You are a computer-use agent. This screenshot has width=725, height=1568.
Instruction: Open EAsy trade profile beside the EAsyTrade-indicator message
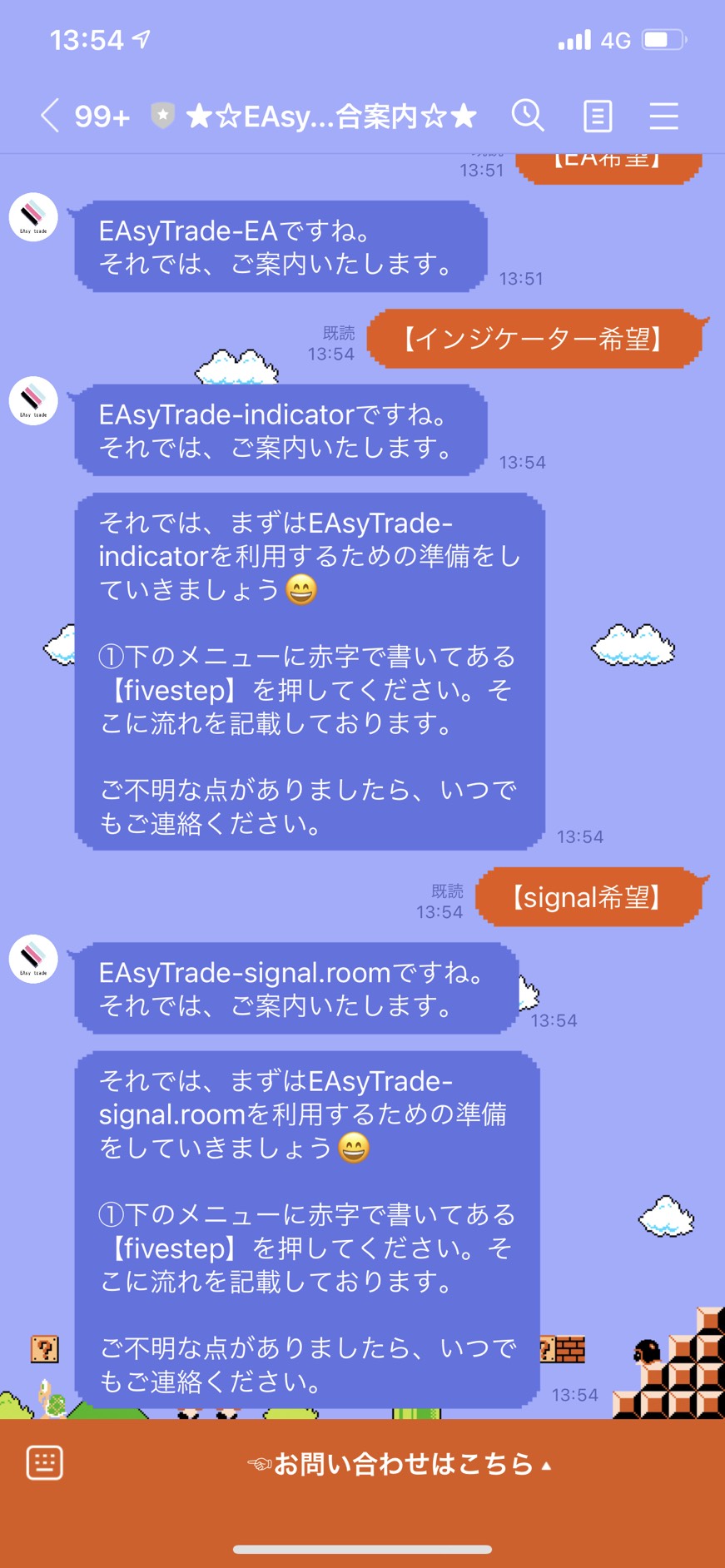pyautogui.click(x=33, y=401)
